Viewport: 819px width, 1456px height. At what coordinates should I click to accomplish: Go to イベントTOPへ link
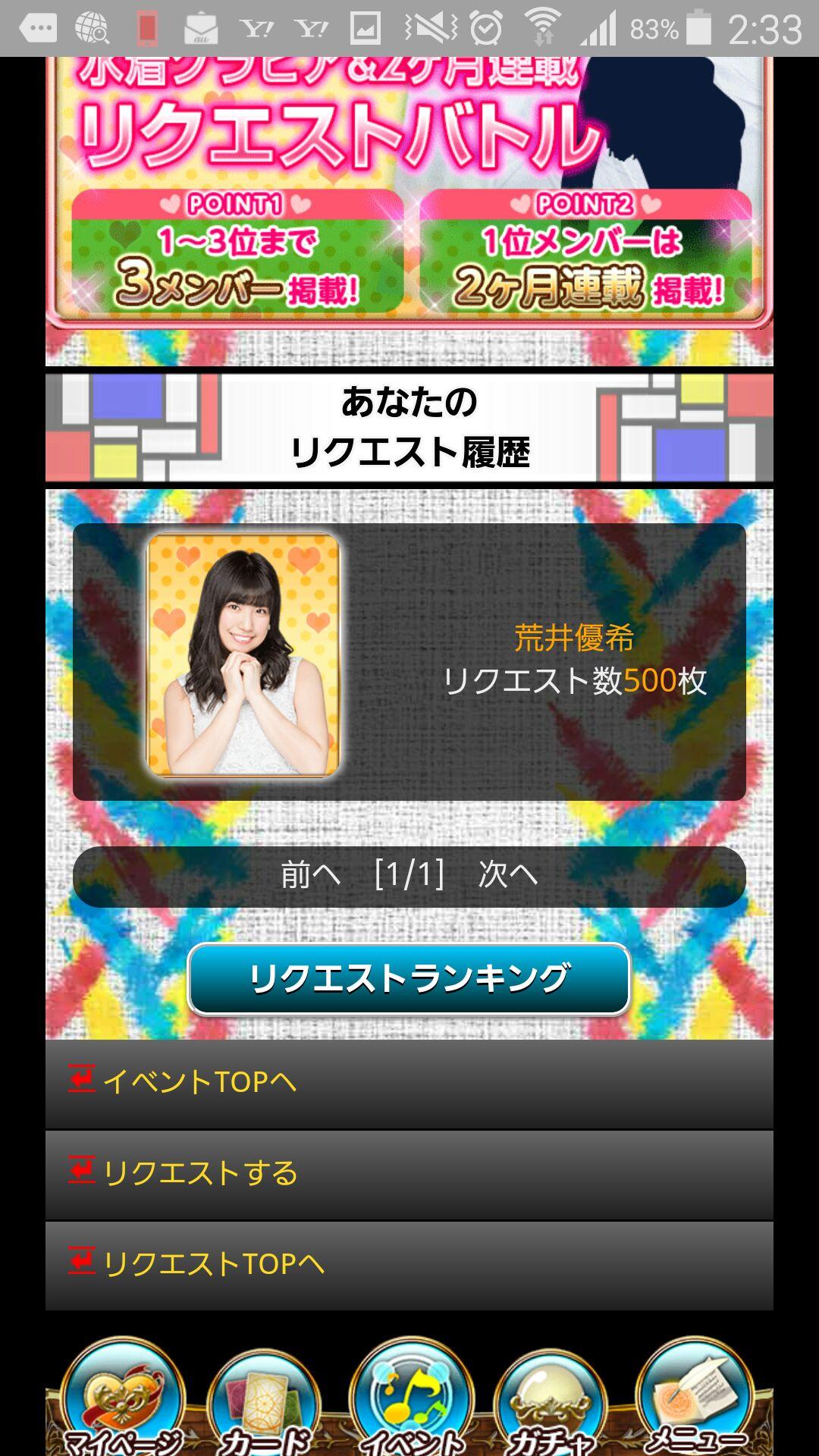199,1082
